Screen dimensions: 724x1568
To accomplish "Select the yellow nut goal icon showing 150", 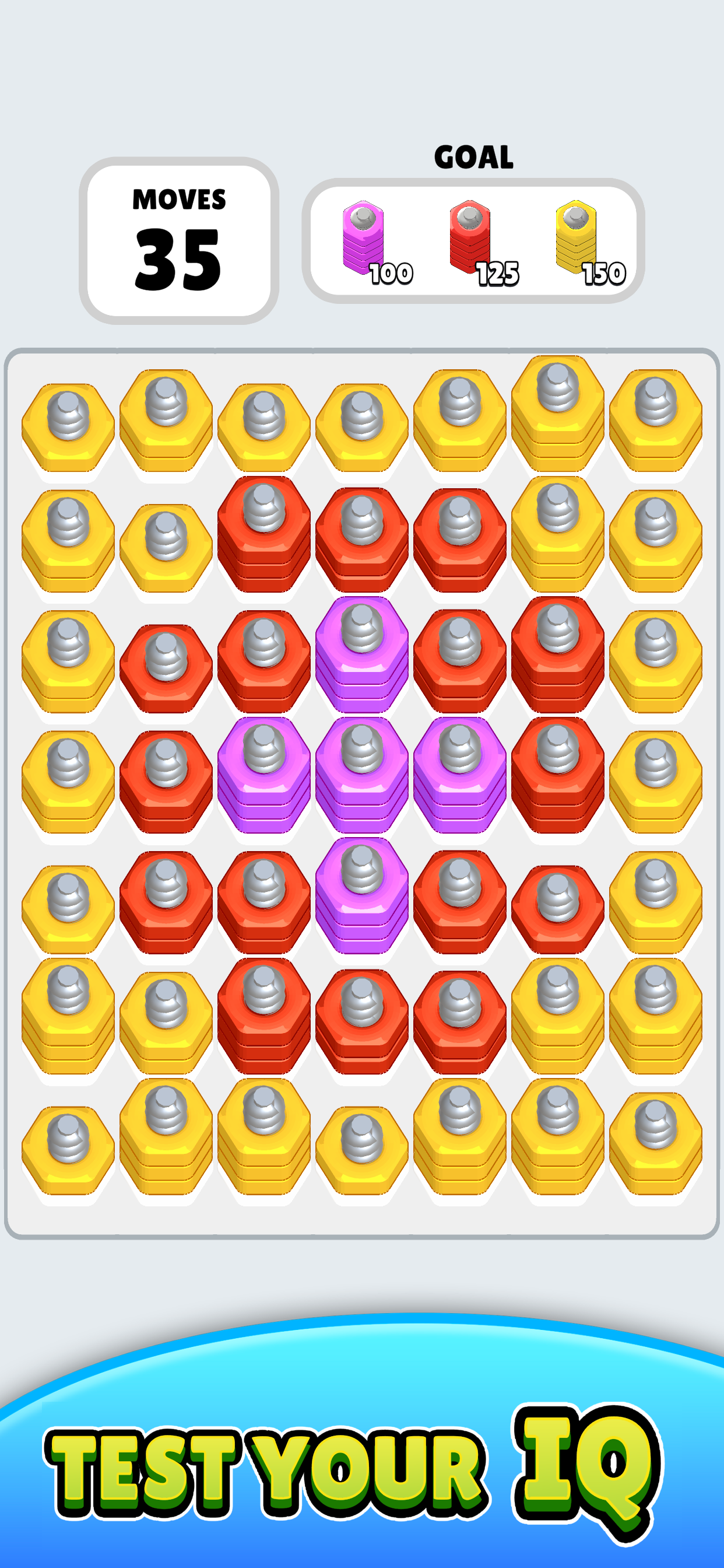I will pos(575,237).
